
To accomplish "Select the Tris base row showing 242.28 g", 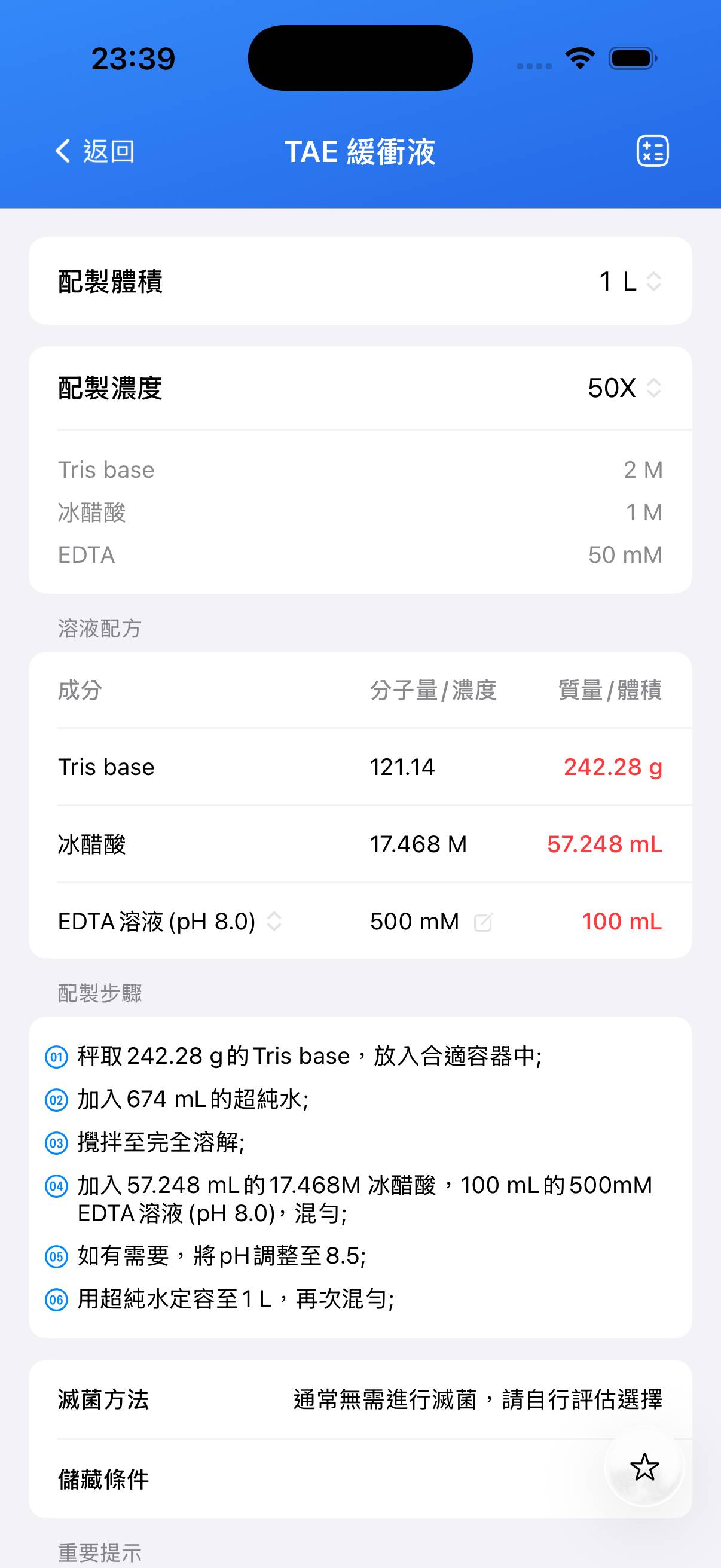I will (x=360, y=767).
